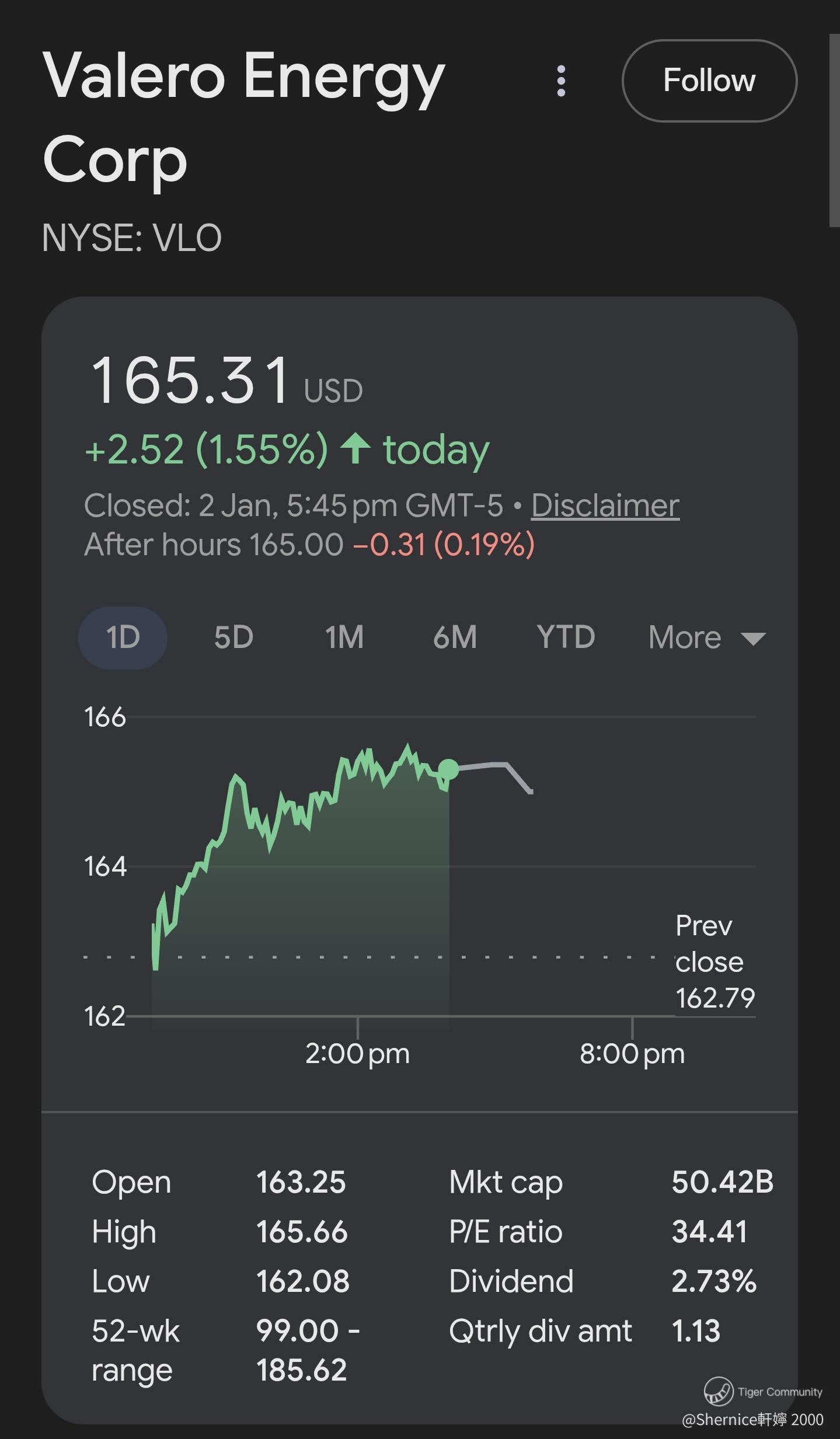Expand the More time ranges dropdown
The height and width of the screenshot is (1439, 840).
[706, 637]
